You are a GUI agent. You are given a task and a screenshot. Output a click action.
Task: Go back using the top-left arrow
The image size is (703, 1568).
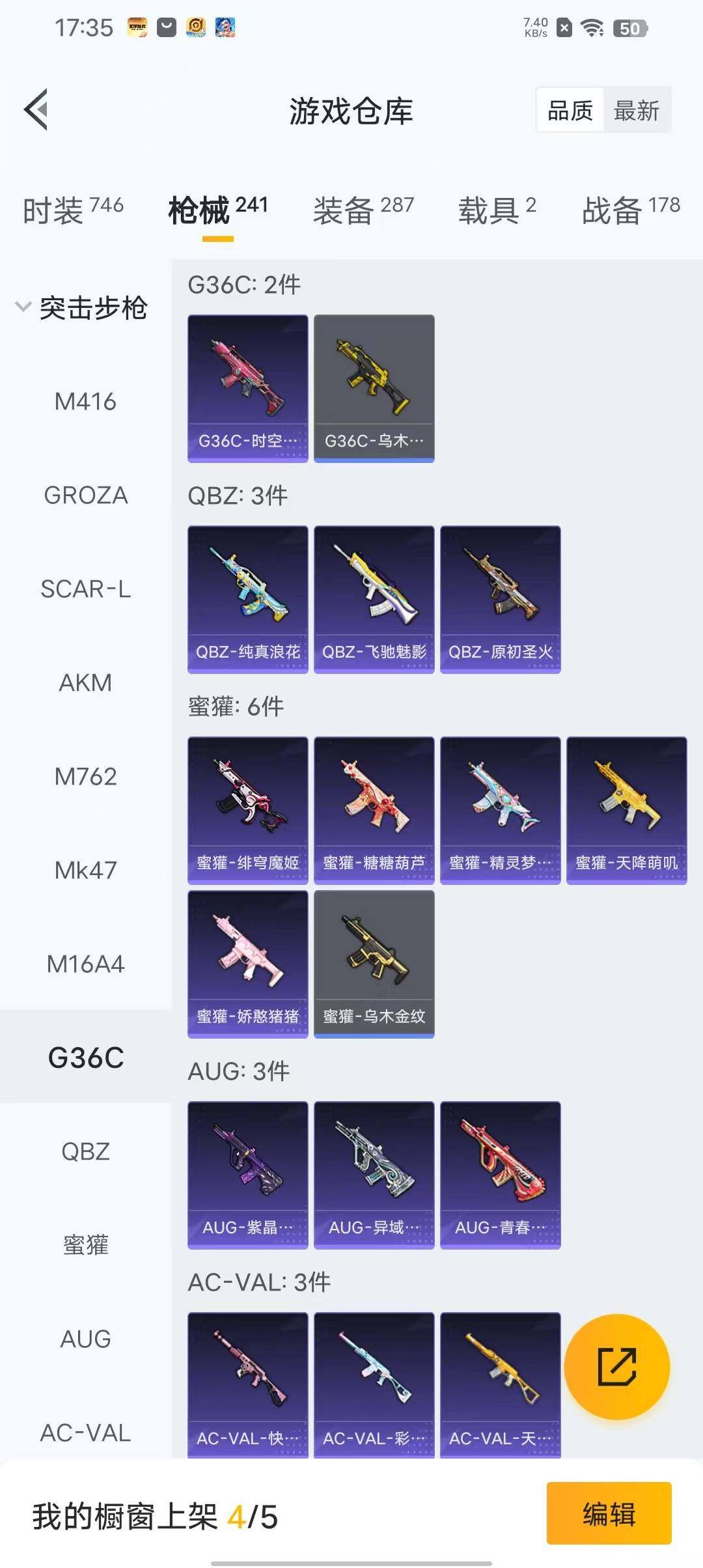tap(36, 109)
